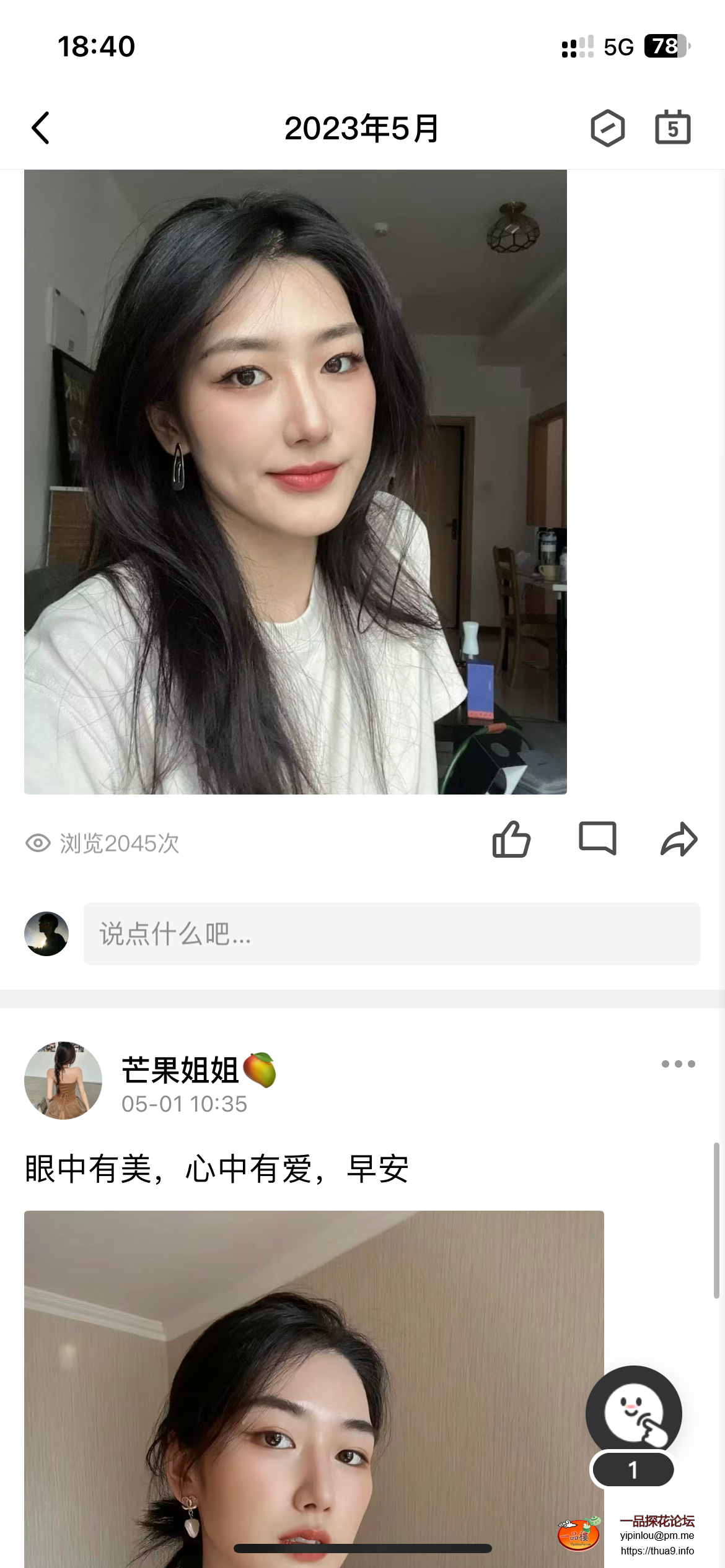Open the photo in 芒果姐姐's 早安 post
Viewport: 725px width, 1568px height.
314,1387
